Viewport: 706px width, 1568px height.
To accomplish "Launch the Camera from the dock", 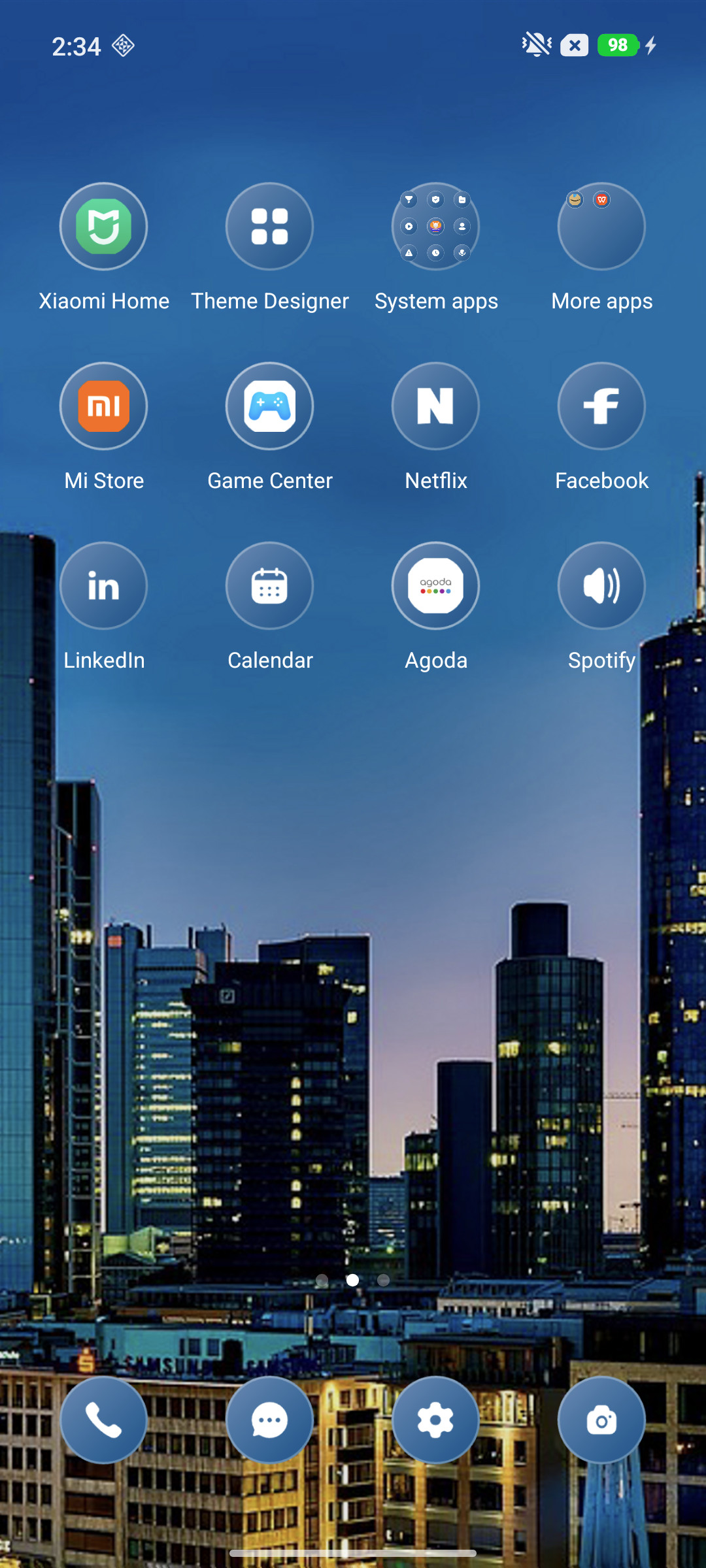I will click(601, 1420).
